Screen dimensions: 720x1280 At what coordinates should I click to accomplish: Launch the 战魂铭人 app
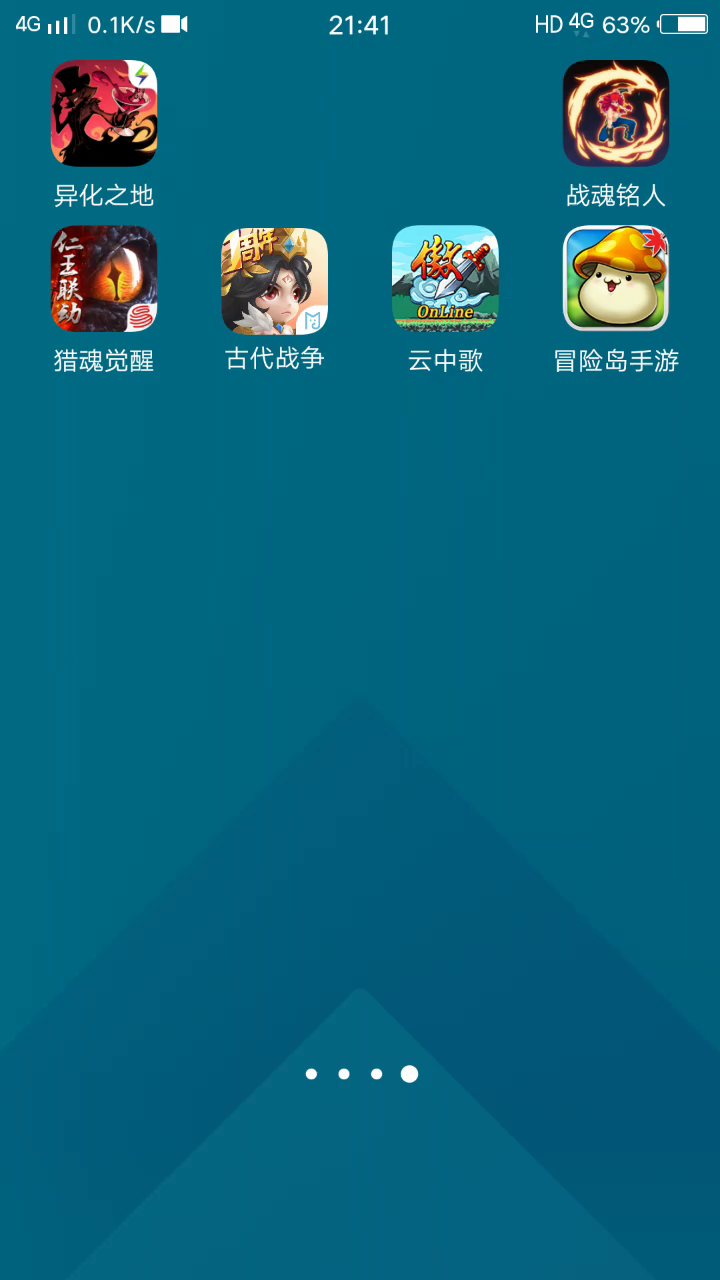click(x=616, y=113)
